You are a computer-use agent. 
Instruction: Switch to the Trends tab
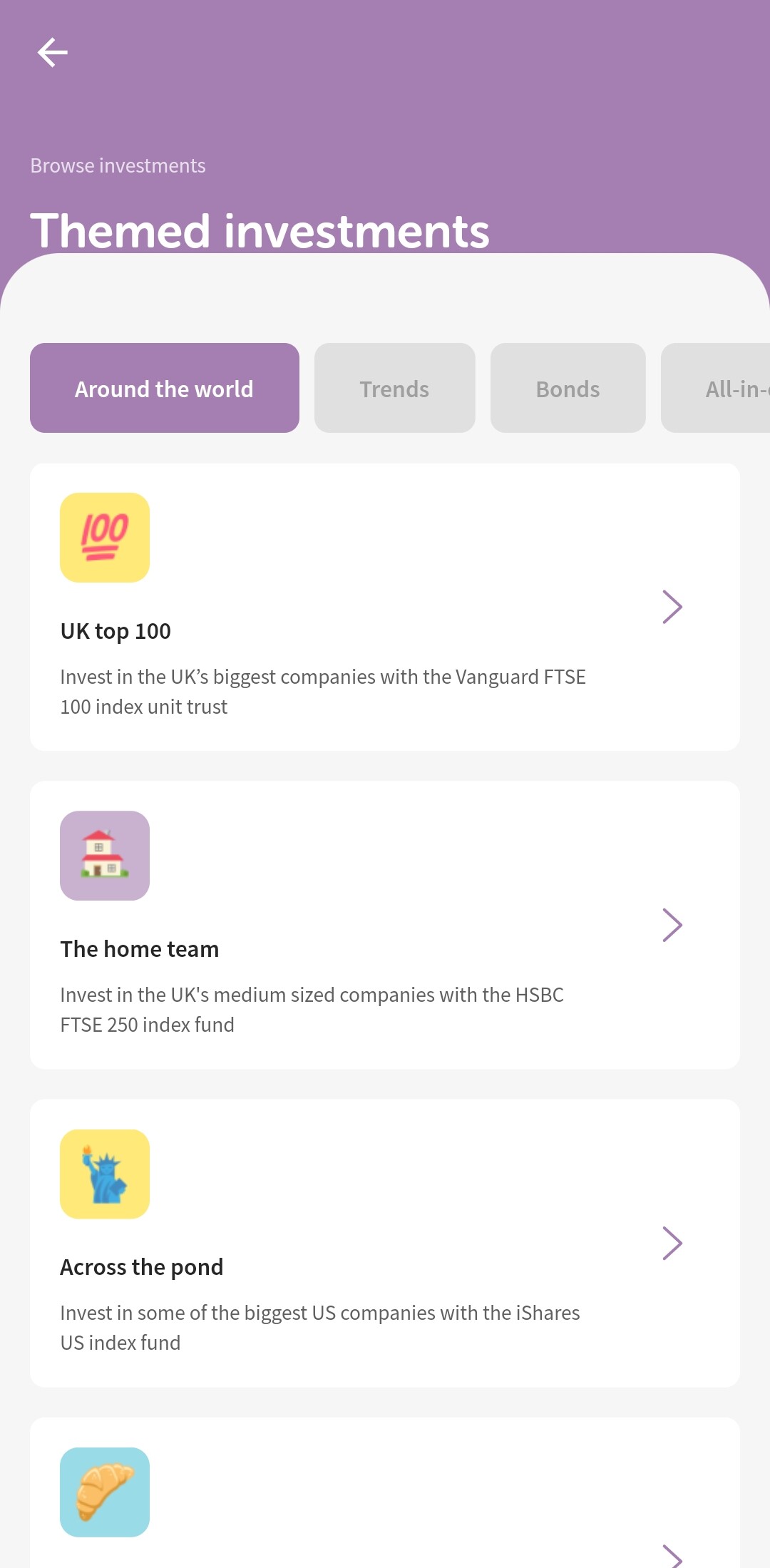394,388
